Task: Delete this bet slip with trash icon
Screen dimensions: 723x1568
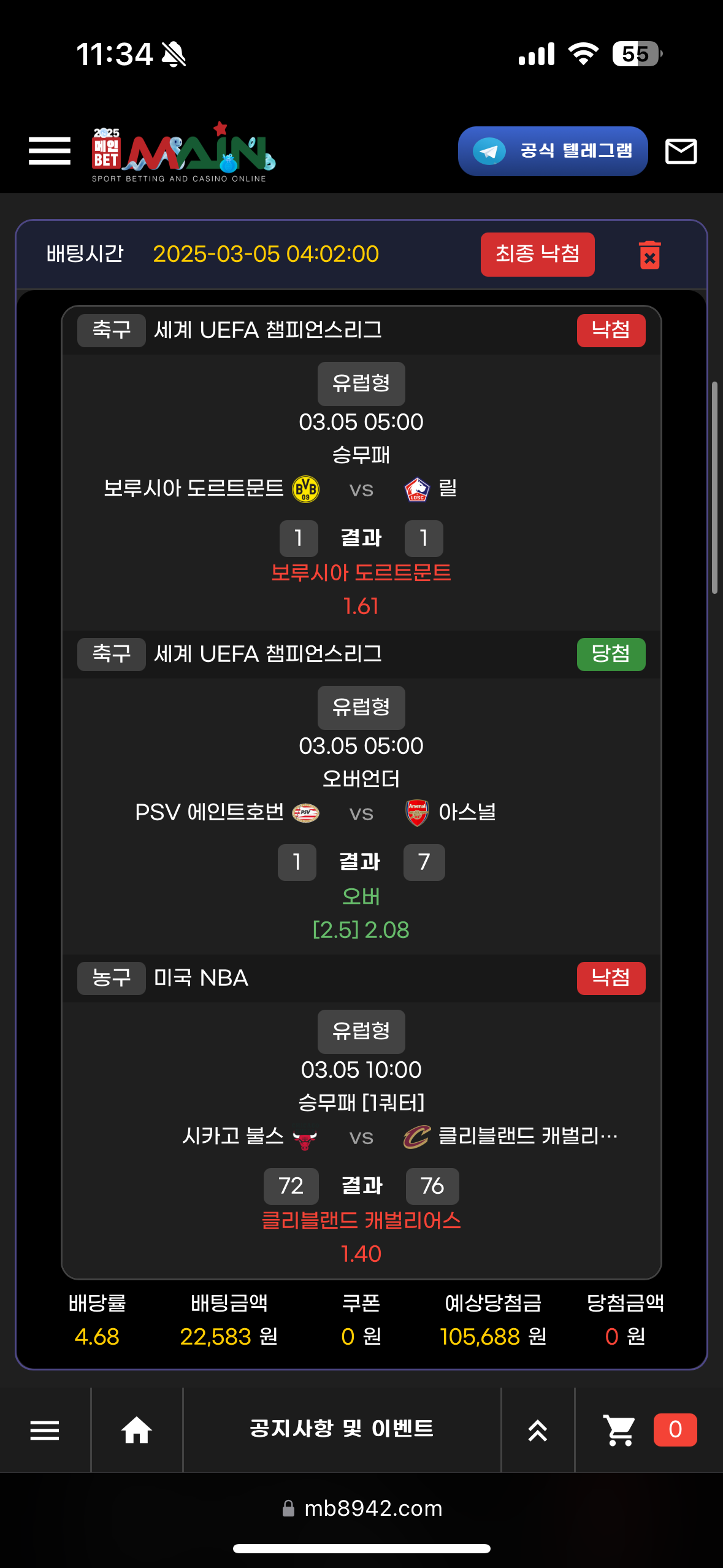Action: pos(649,255)
